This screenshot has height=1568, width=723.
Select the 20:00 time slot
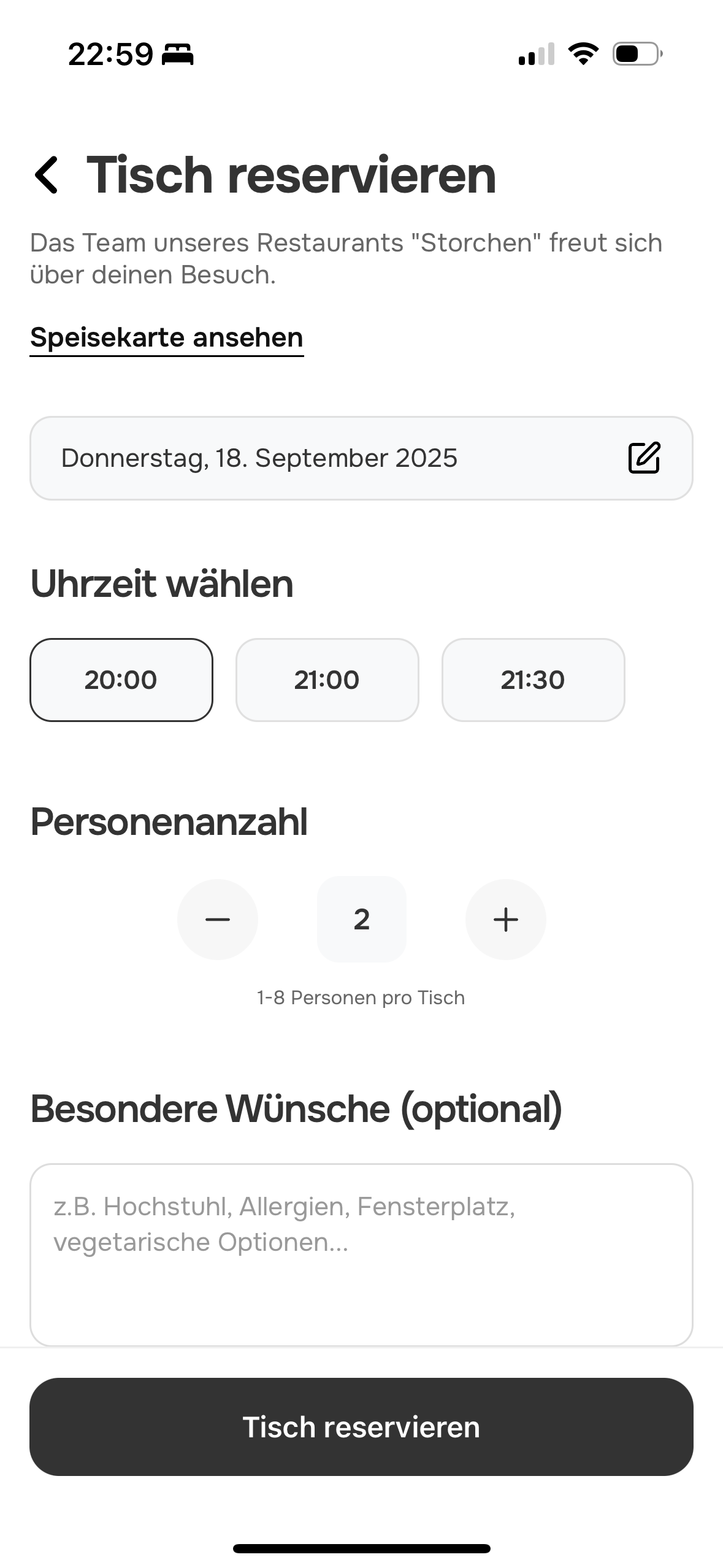click(121, 680)
